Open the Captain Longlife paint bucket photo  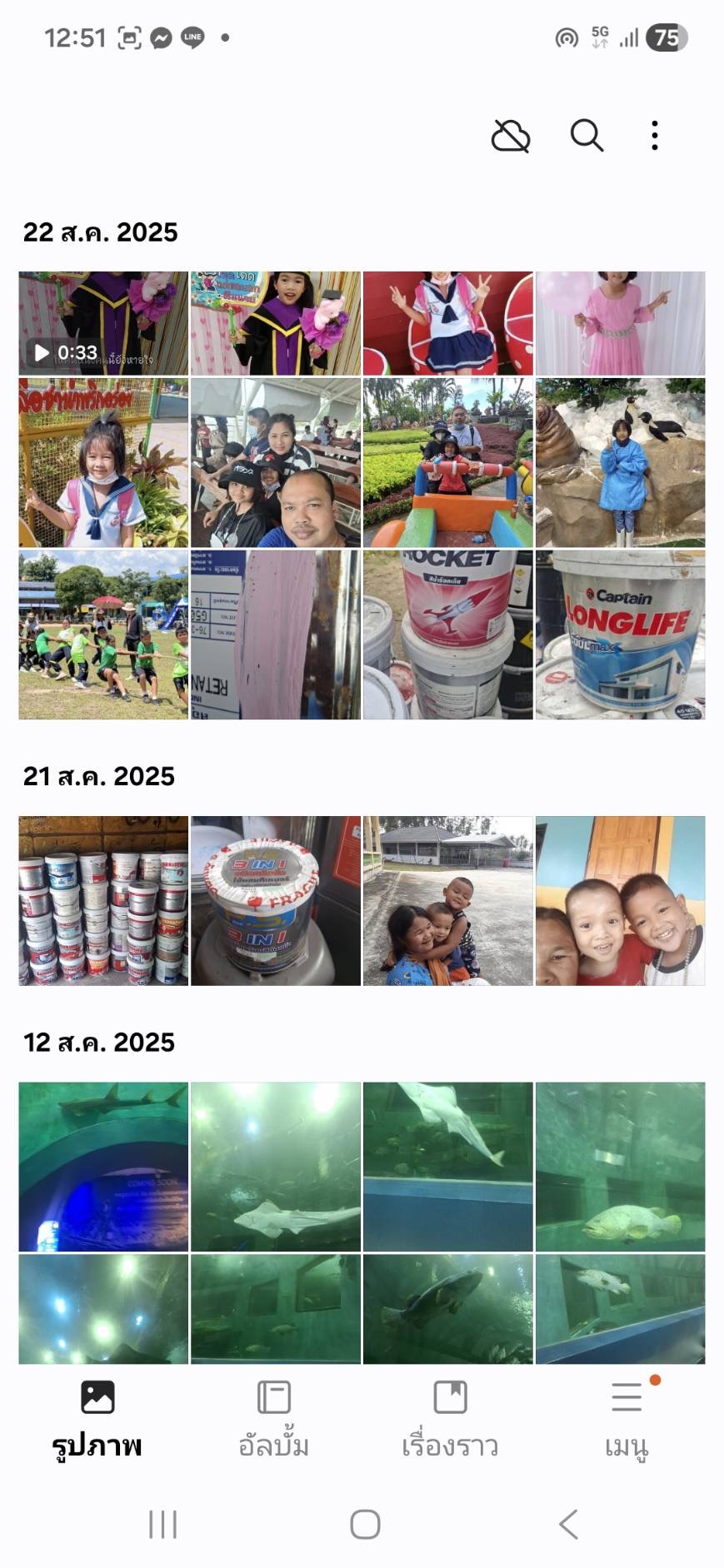point(620,635)
